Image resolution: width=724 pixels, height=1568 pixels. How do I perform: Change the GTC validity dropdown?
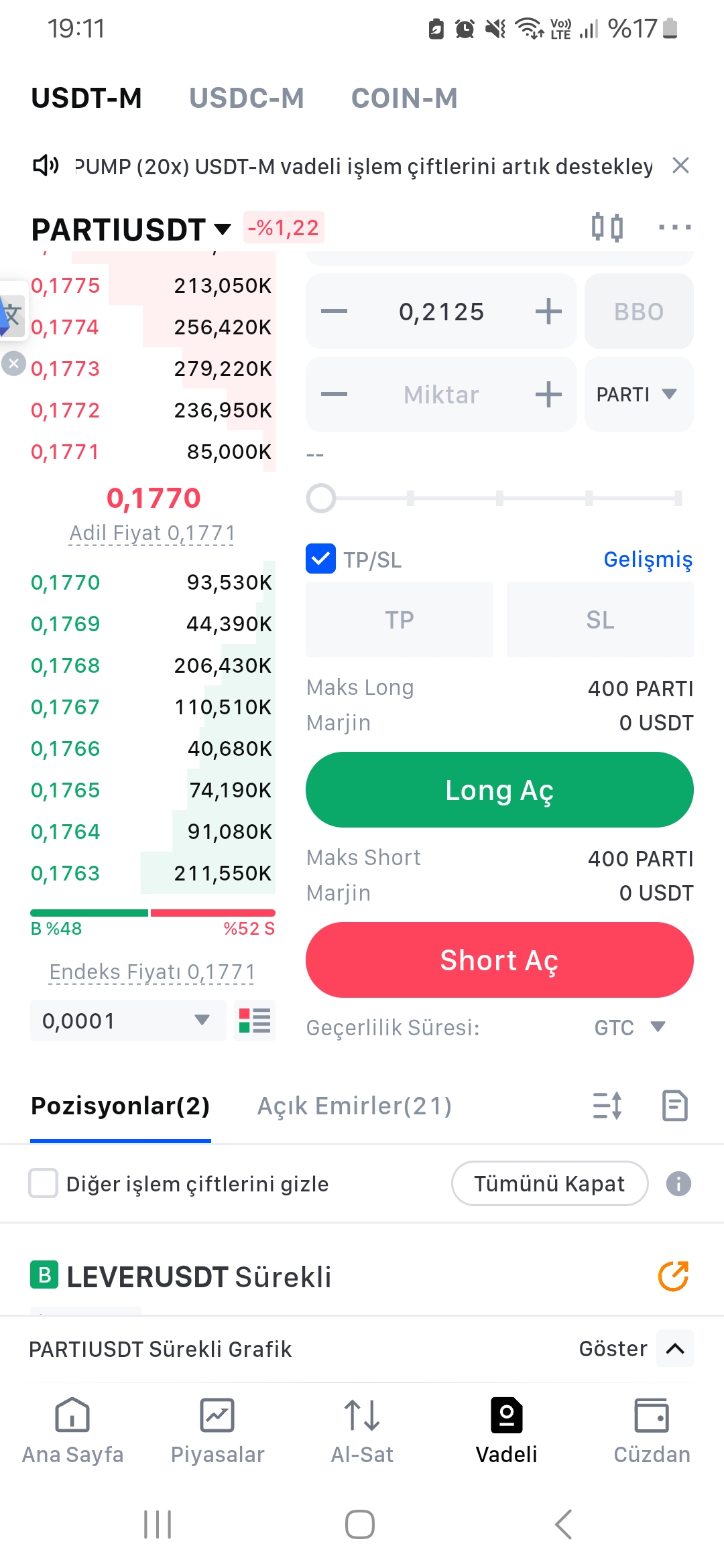click(x=629, y=1027)
